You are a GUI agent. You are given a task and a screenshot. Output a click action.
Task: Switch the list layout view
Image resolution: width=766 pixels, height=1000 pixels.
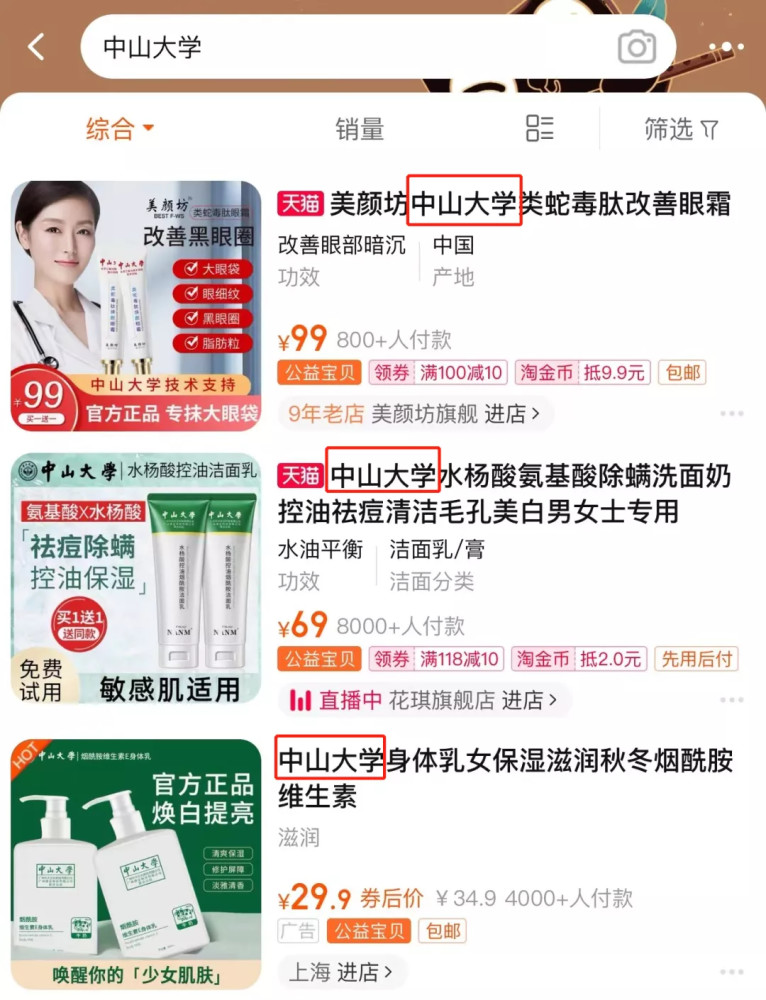[x=539, y=128]
